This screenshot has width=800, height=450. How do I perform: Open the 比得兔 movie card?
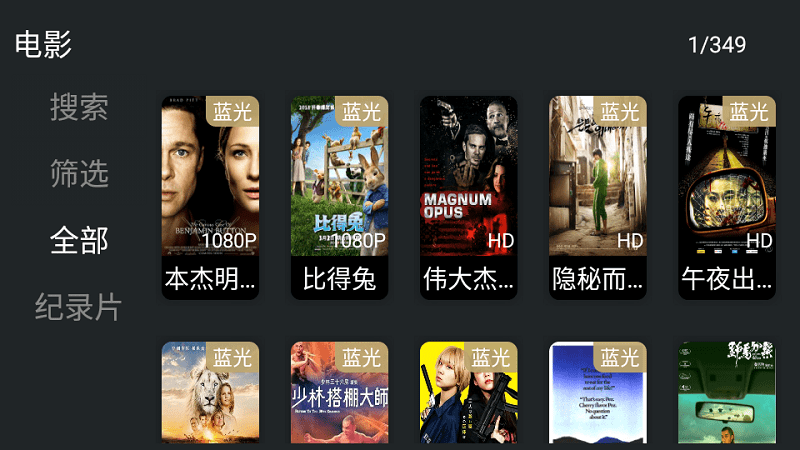339,197
